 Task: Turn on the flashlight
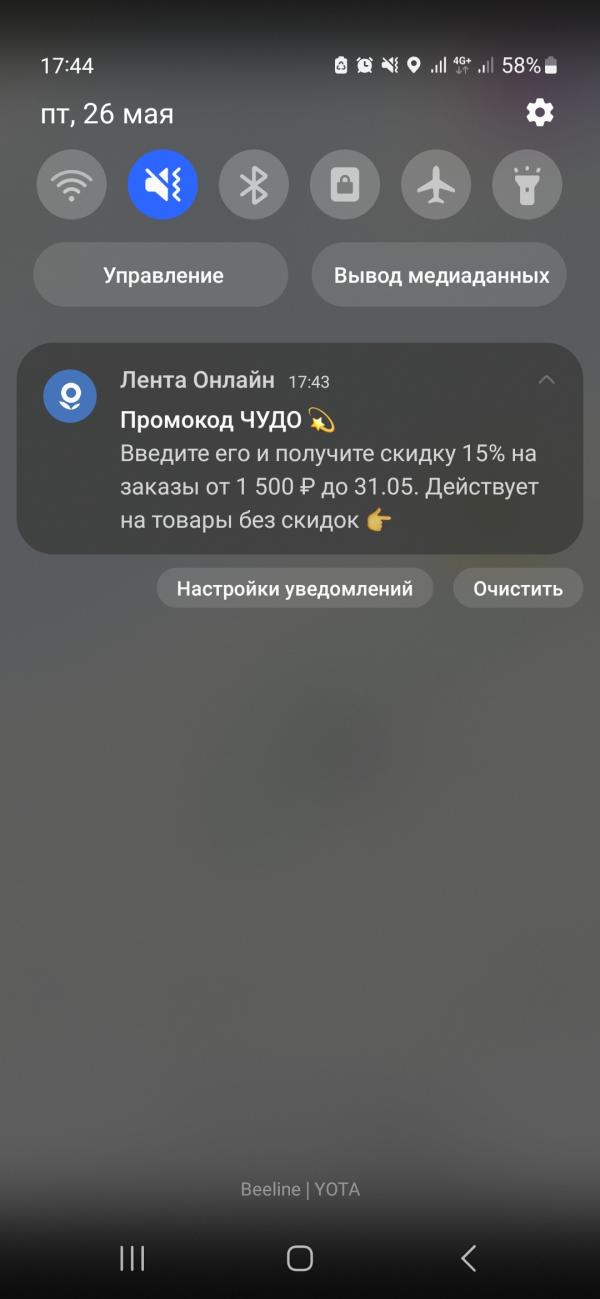click(527, 185)
